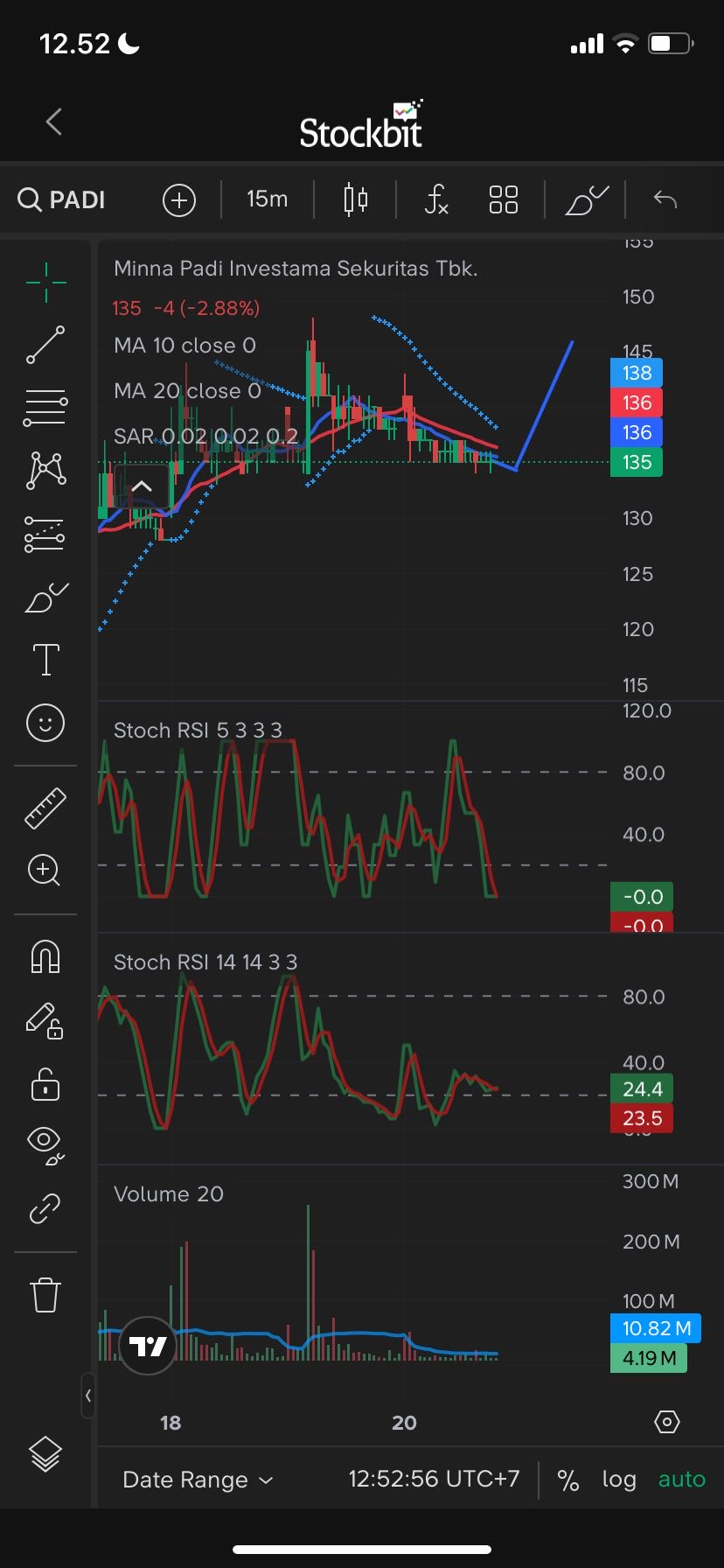The height and width of the screenshot is (1568, 724).
Task: Open the indicators fx menu
Action: [435, 199]
